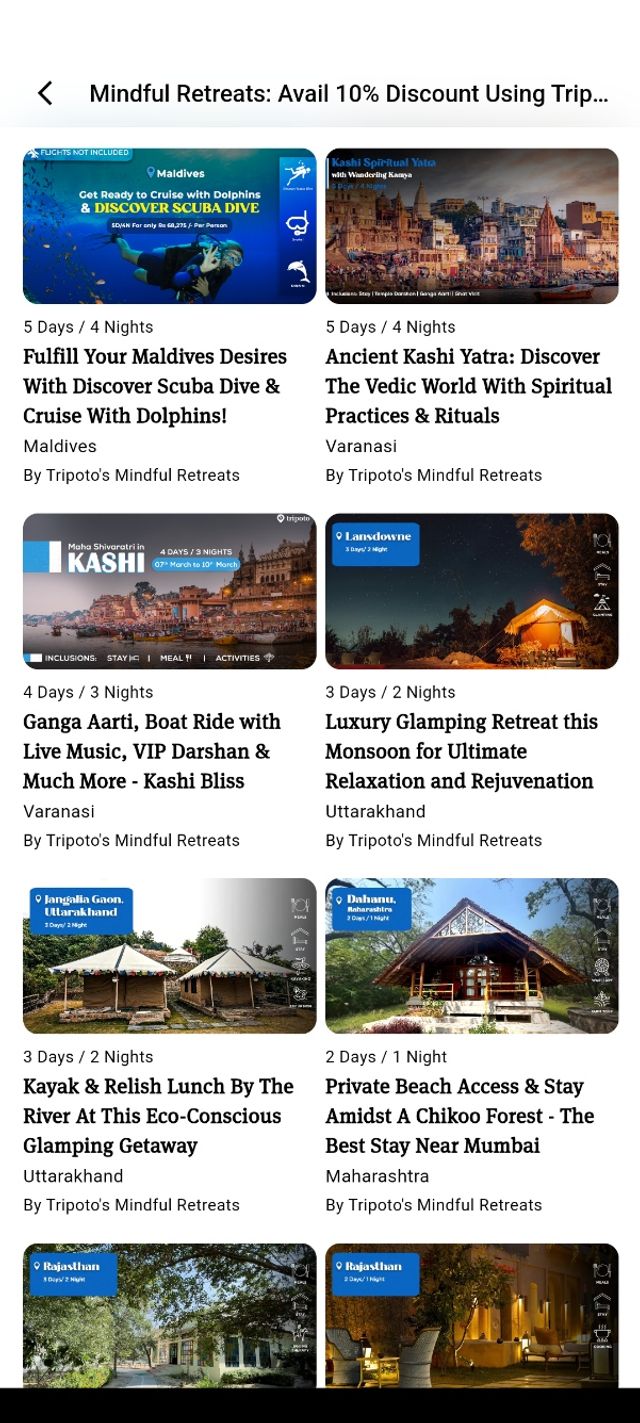Open the Rajasthan 3 Days/2 Night retreat tile
640x1423 pixels.
click(x=169, y=1313)
